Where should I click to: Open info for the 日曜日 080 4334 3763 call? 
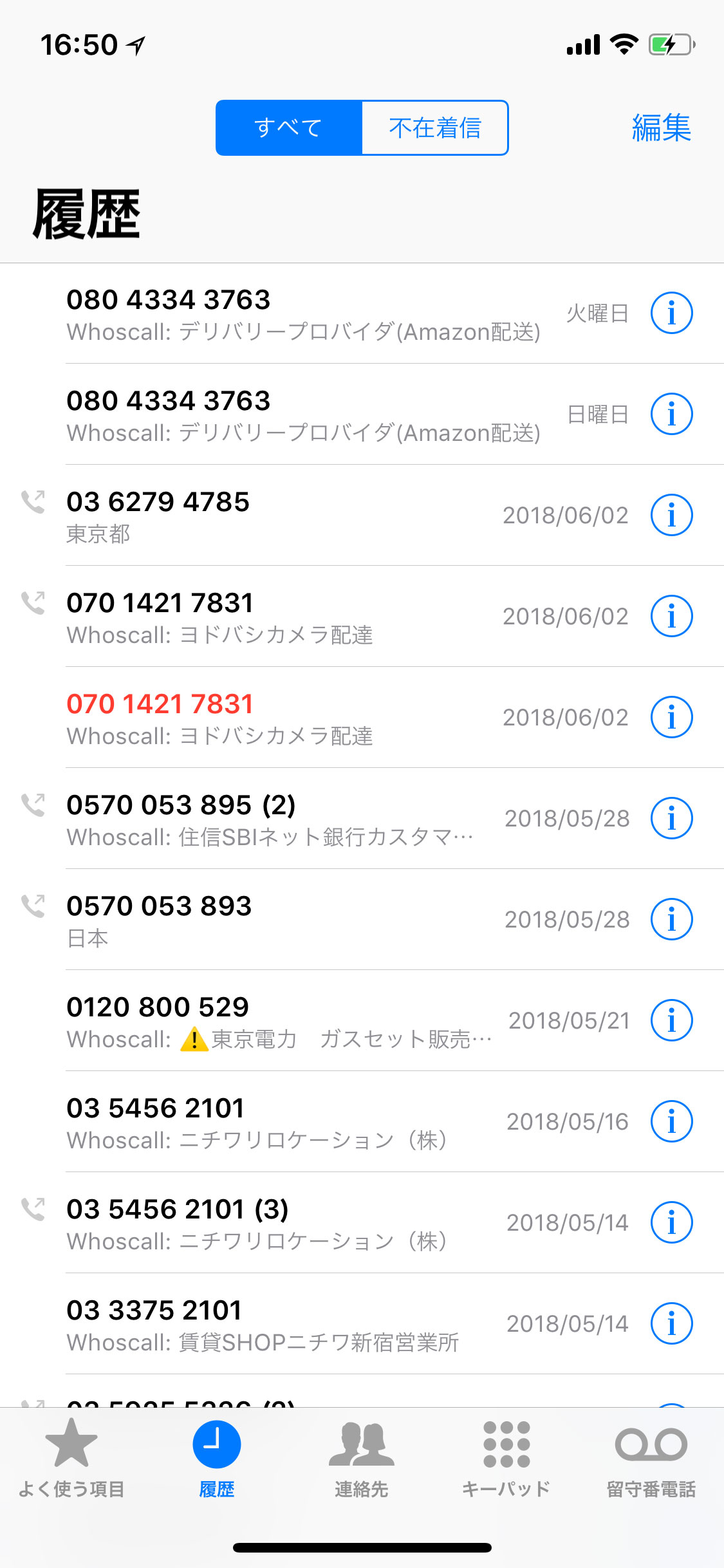[671, 415]
